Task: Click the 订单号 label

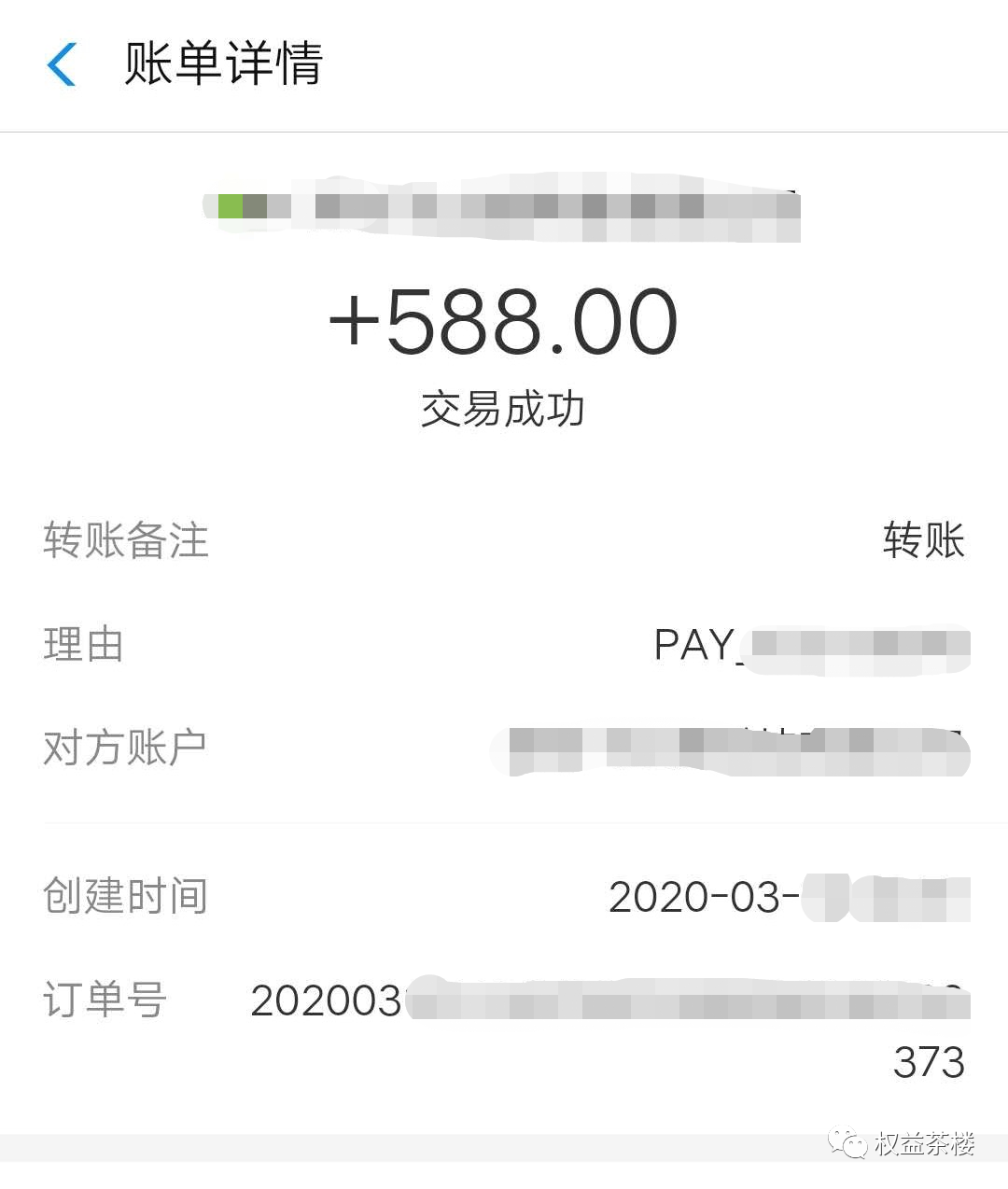Action: pos(105,1000)
